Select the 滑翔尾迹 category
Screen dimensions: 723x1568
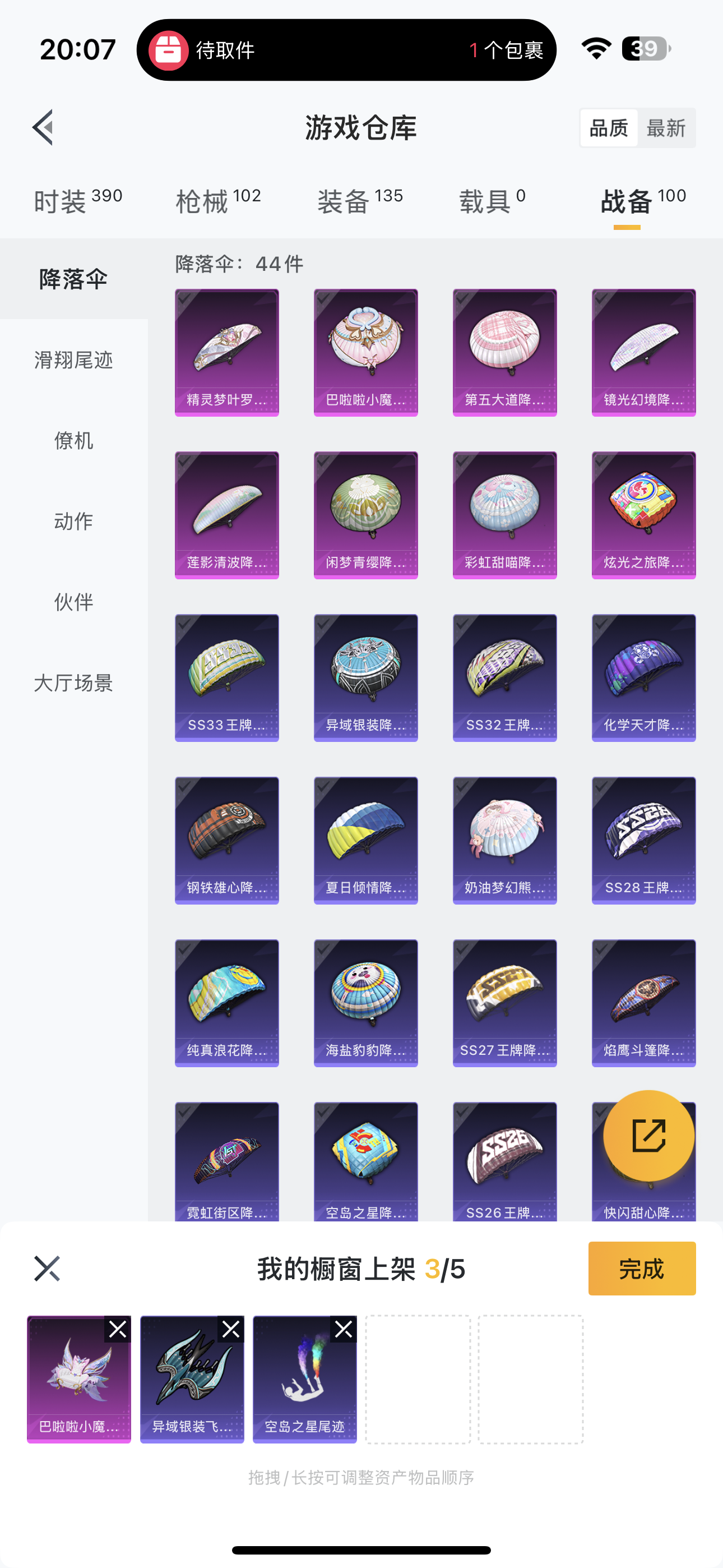[x=73, y=359]
